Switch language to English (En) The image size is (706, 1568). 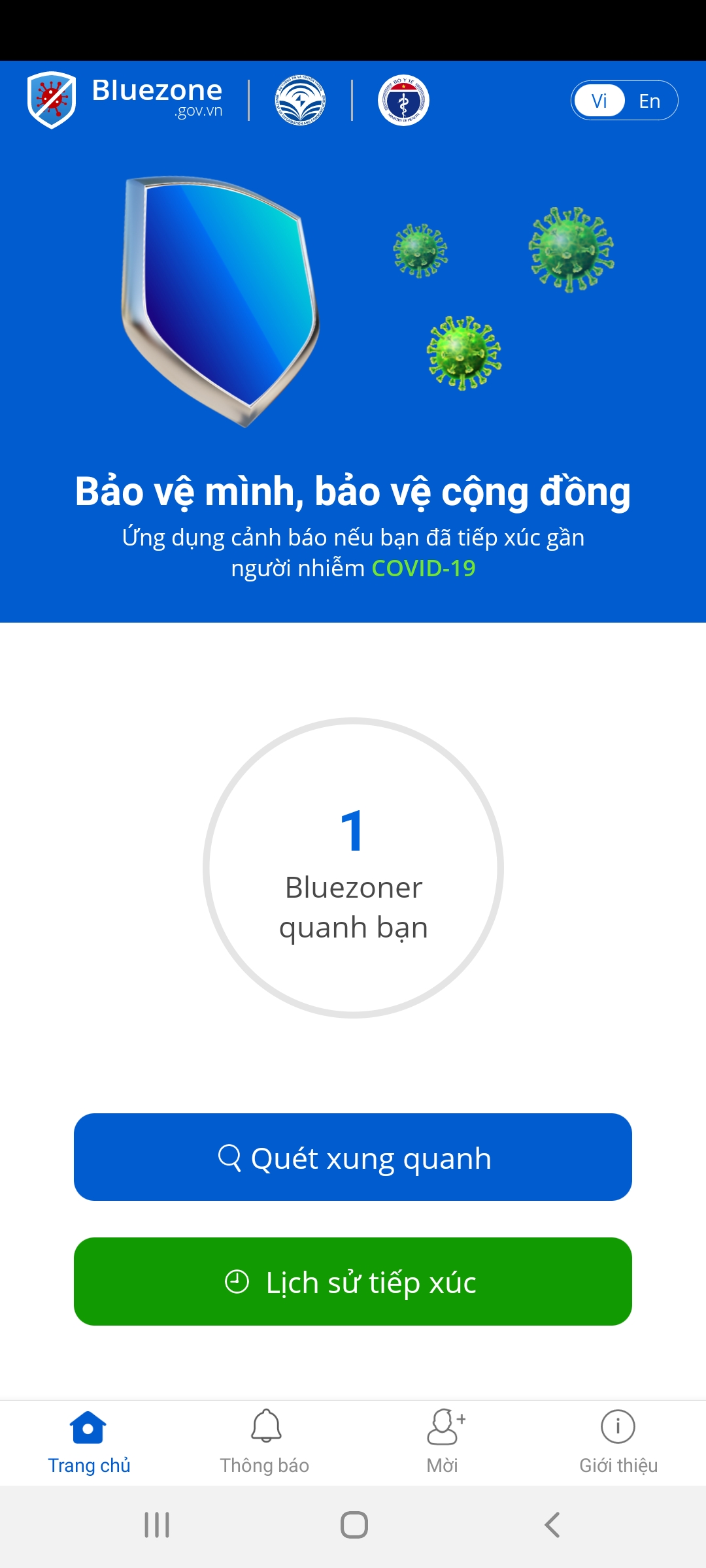649,101
